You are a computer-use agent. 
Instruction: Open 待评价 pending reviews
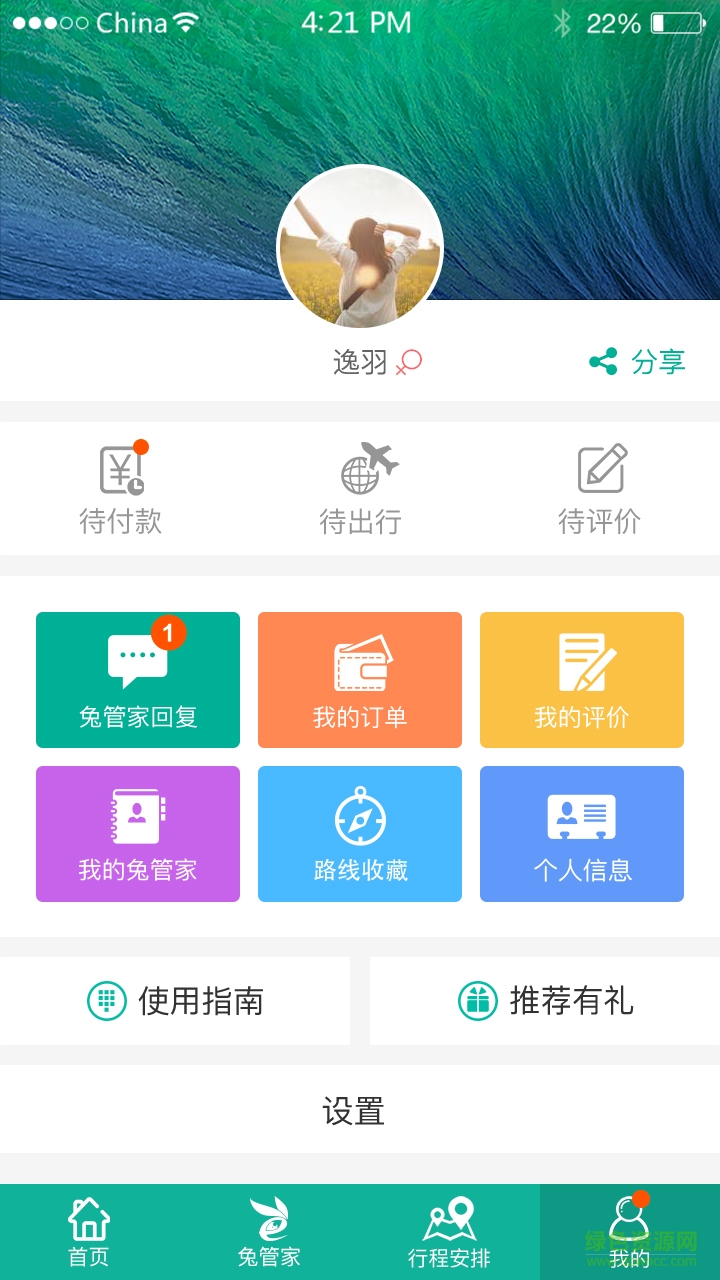(x=599, y=490)
